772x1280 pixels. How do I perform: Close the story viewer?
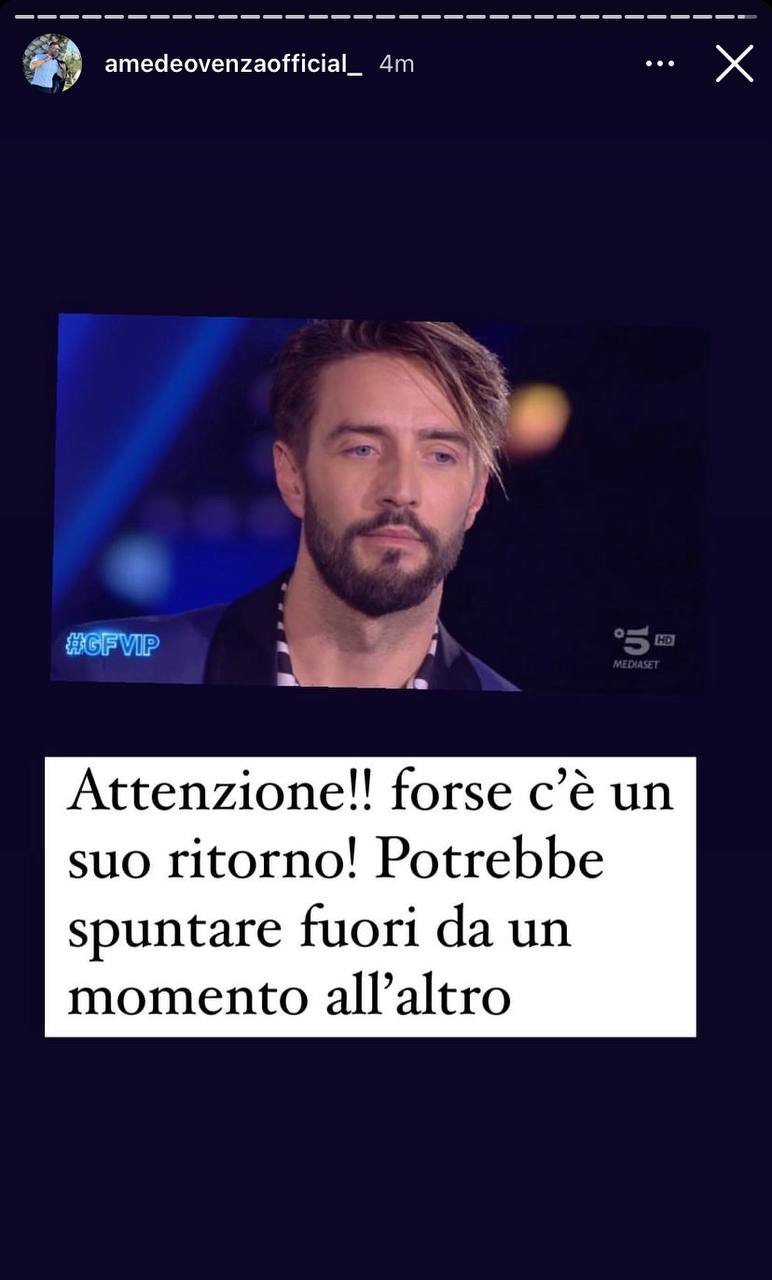point(734,64)
